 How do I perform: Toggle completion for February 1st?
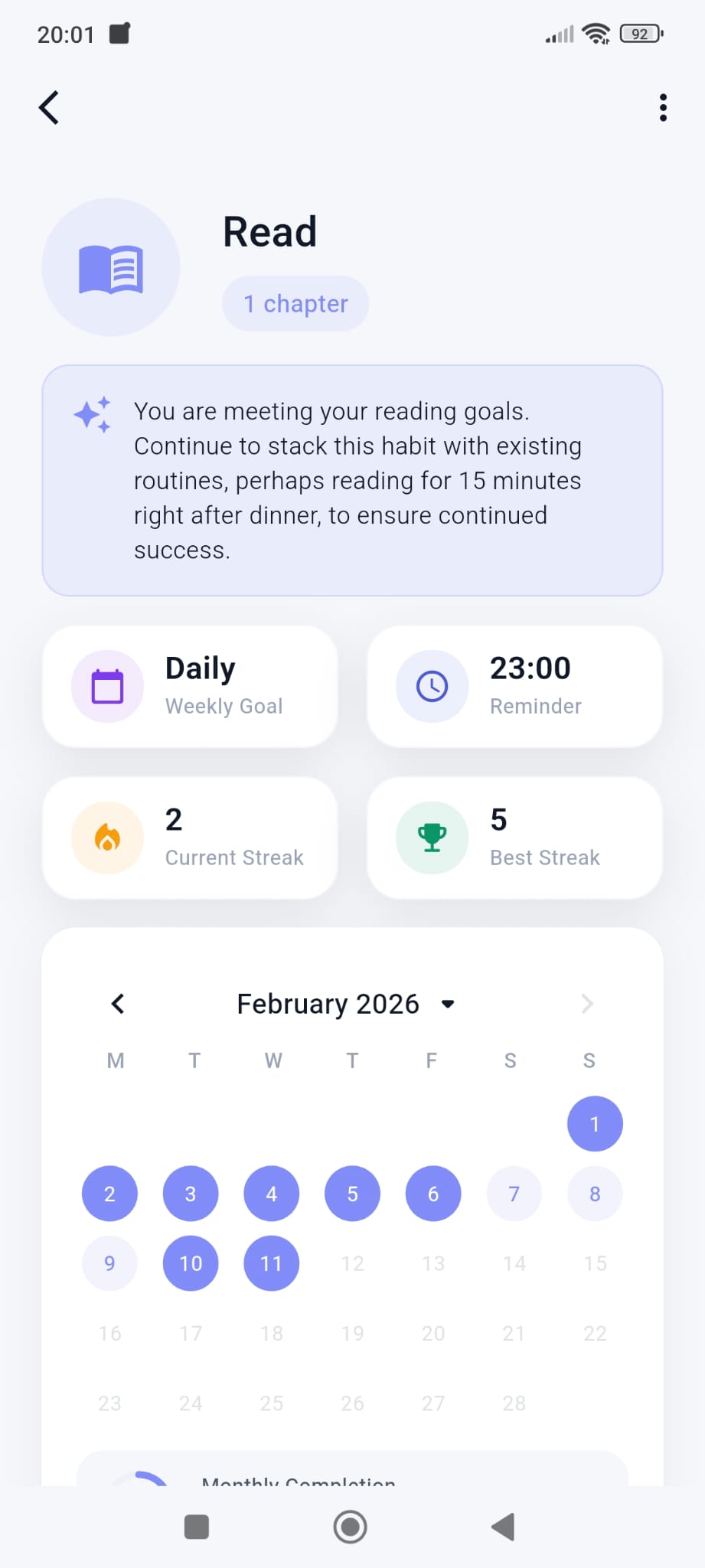(x=595, y=1123)
